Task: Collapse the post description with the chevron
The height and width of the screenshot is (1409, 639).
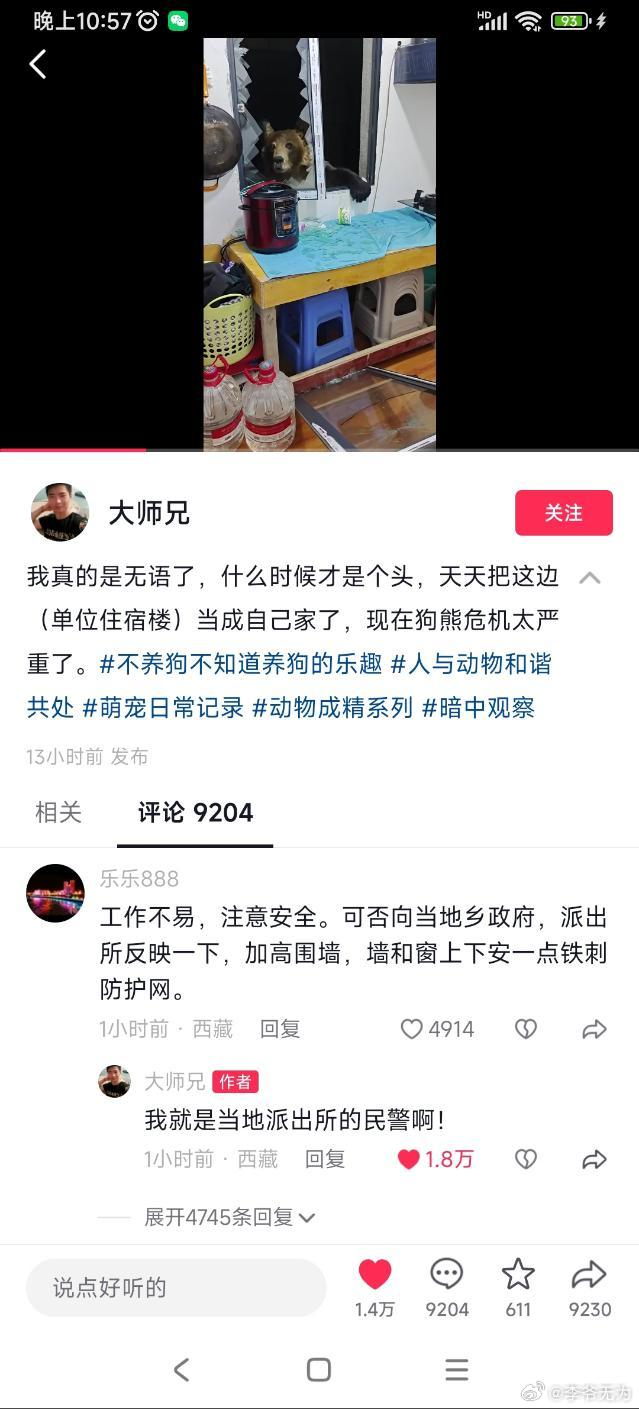Action: pos(590,577)
